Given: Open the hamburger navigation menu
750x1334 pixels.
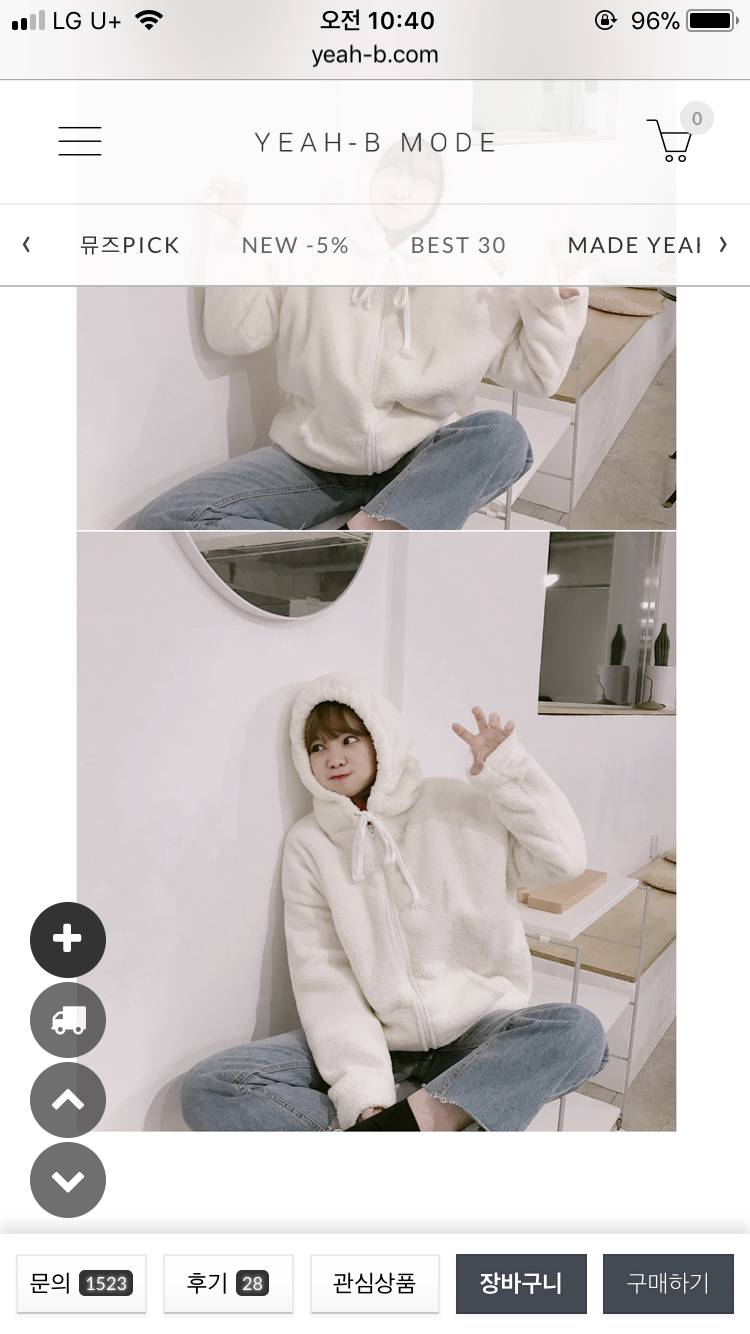Looking at the screenshot, I should pos(79,141).
